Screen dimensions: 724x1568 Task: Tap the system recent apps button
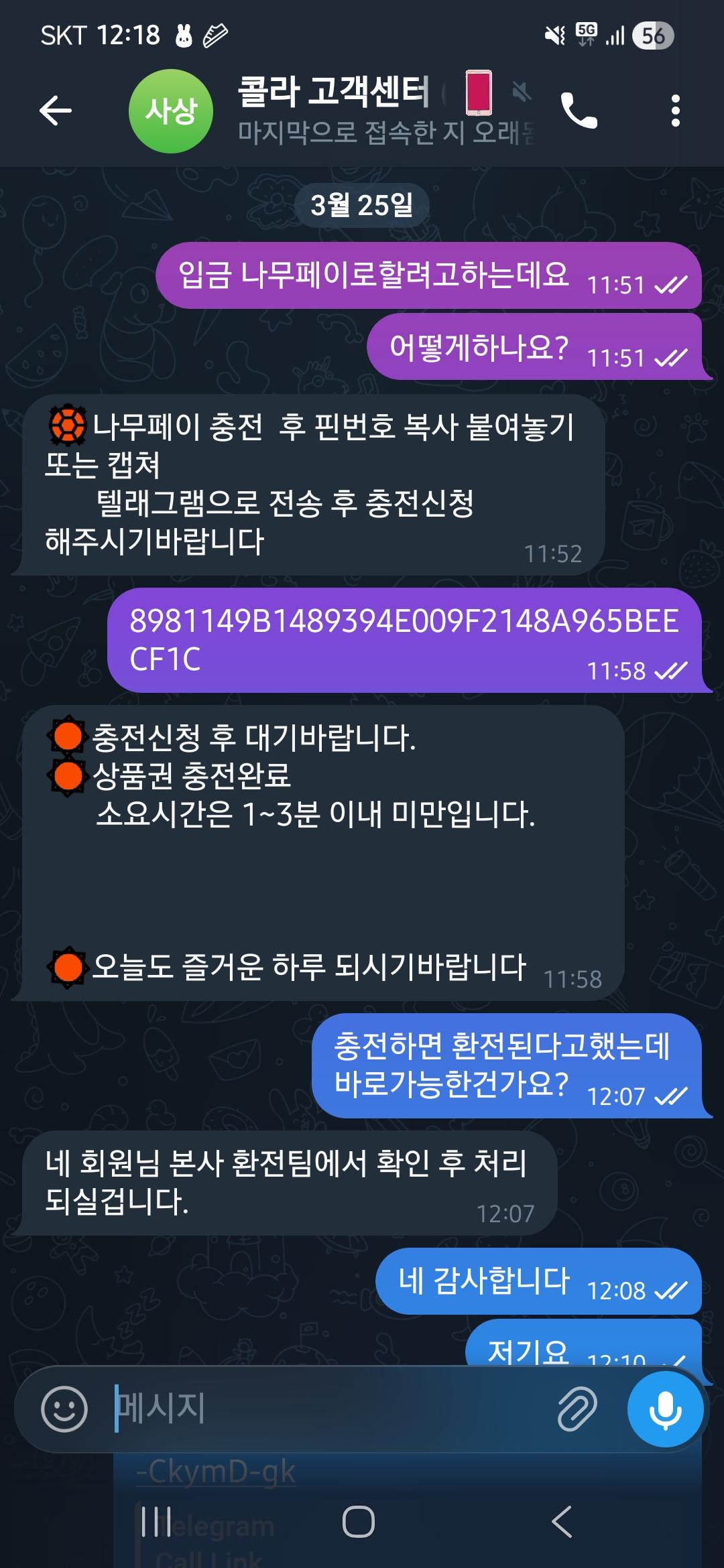point(157,1521)
